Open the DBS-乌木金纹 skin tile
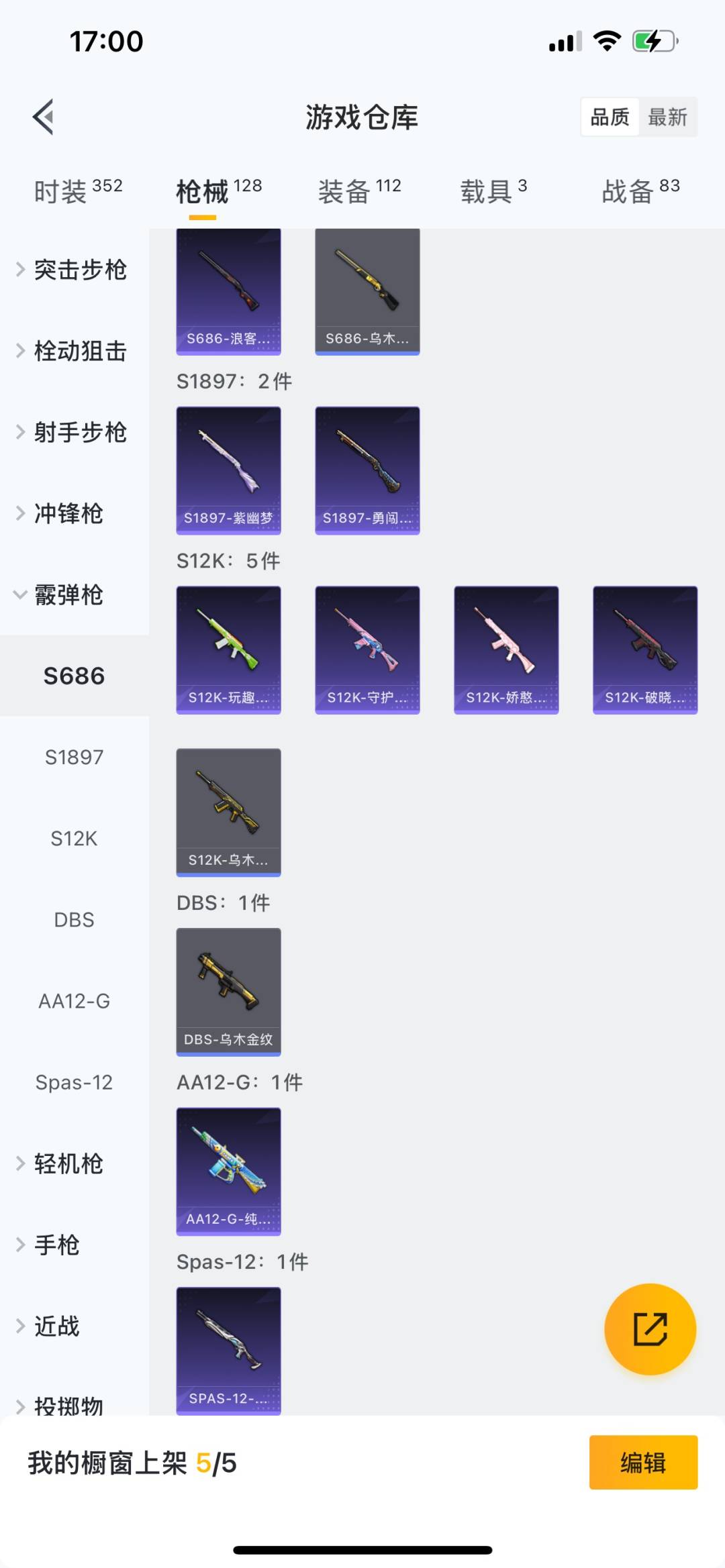Screen dimensions: 725x1568 tap(228, 992)
